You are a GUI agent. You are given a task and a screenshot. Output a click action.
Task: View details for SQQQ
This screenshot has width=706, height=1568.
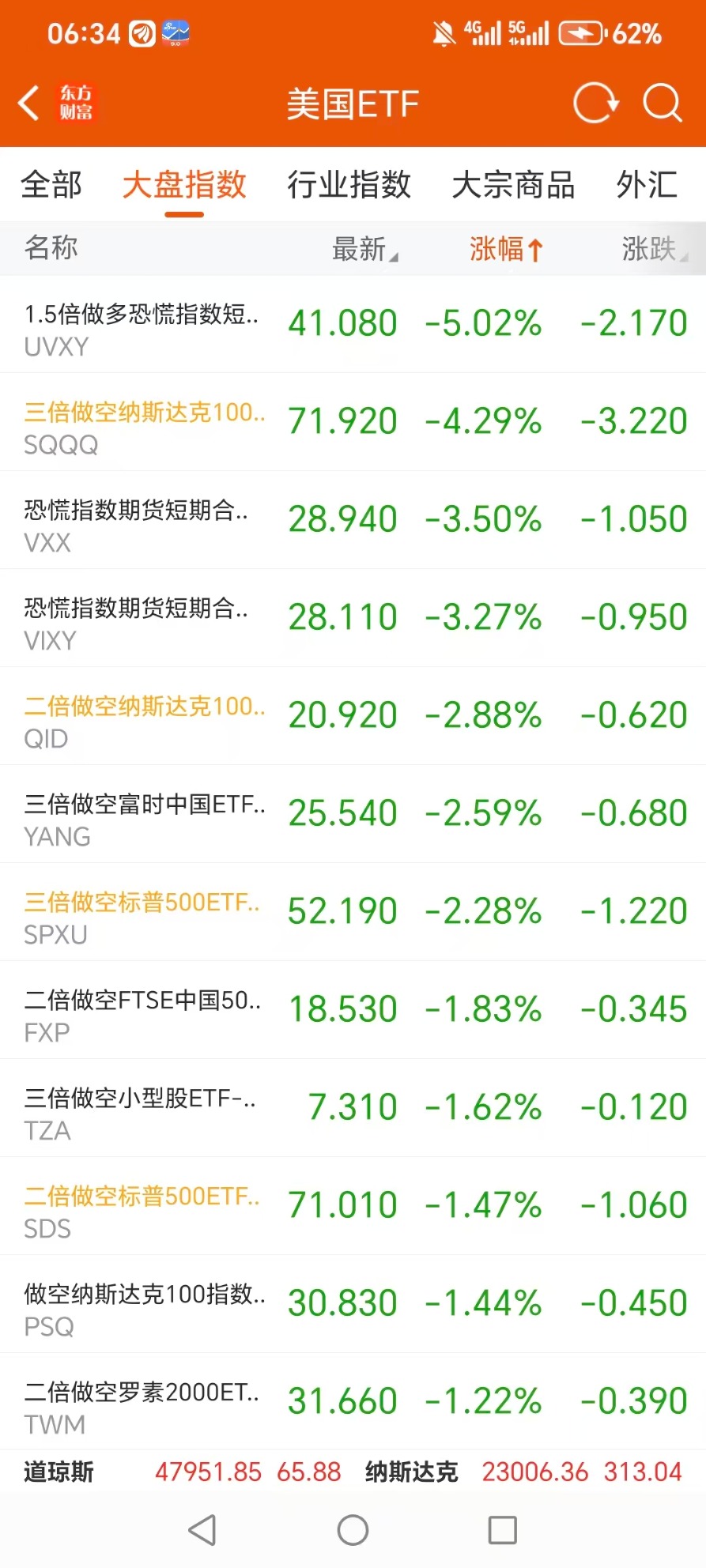pyautogui.click(x=353, y=423)
